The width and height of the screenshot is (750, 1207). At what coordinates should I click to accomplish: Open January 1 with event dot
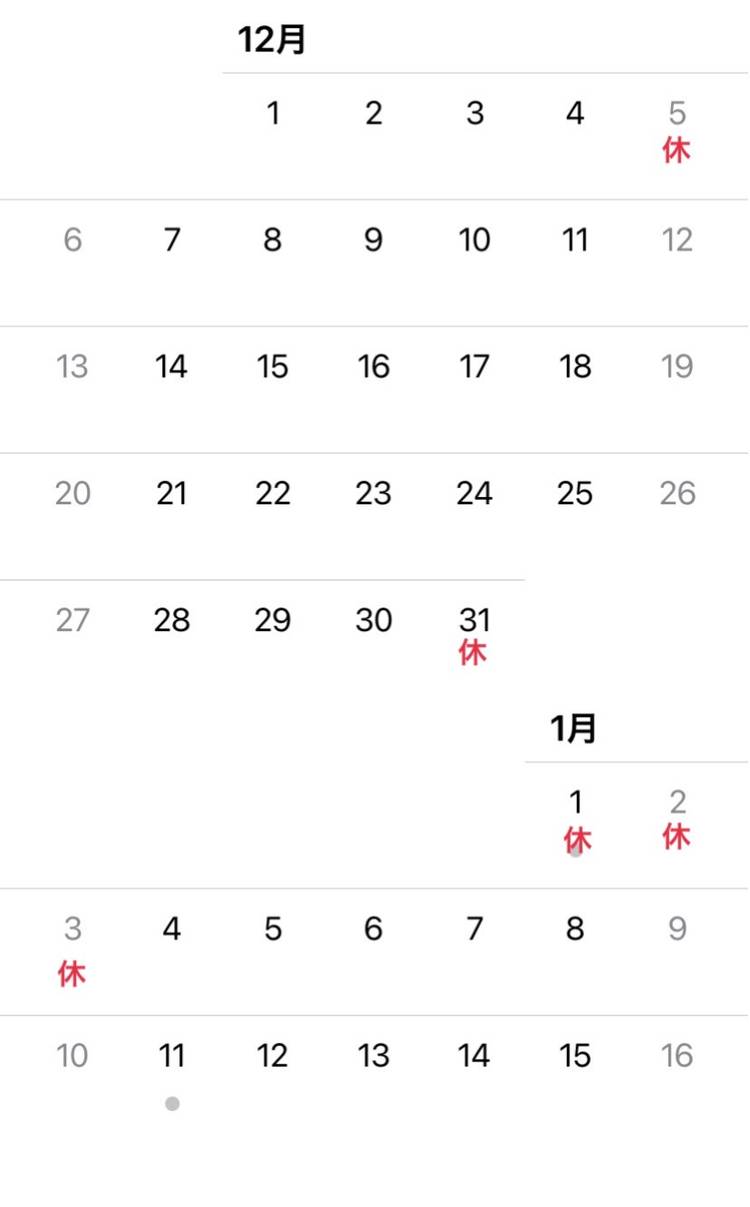click(x=575, y=822)
